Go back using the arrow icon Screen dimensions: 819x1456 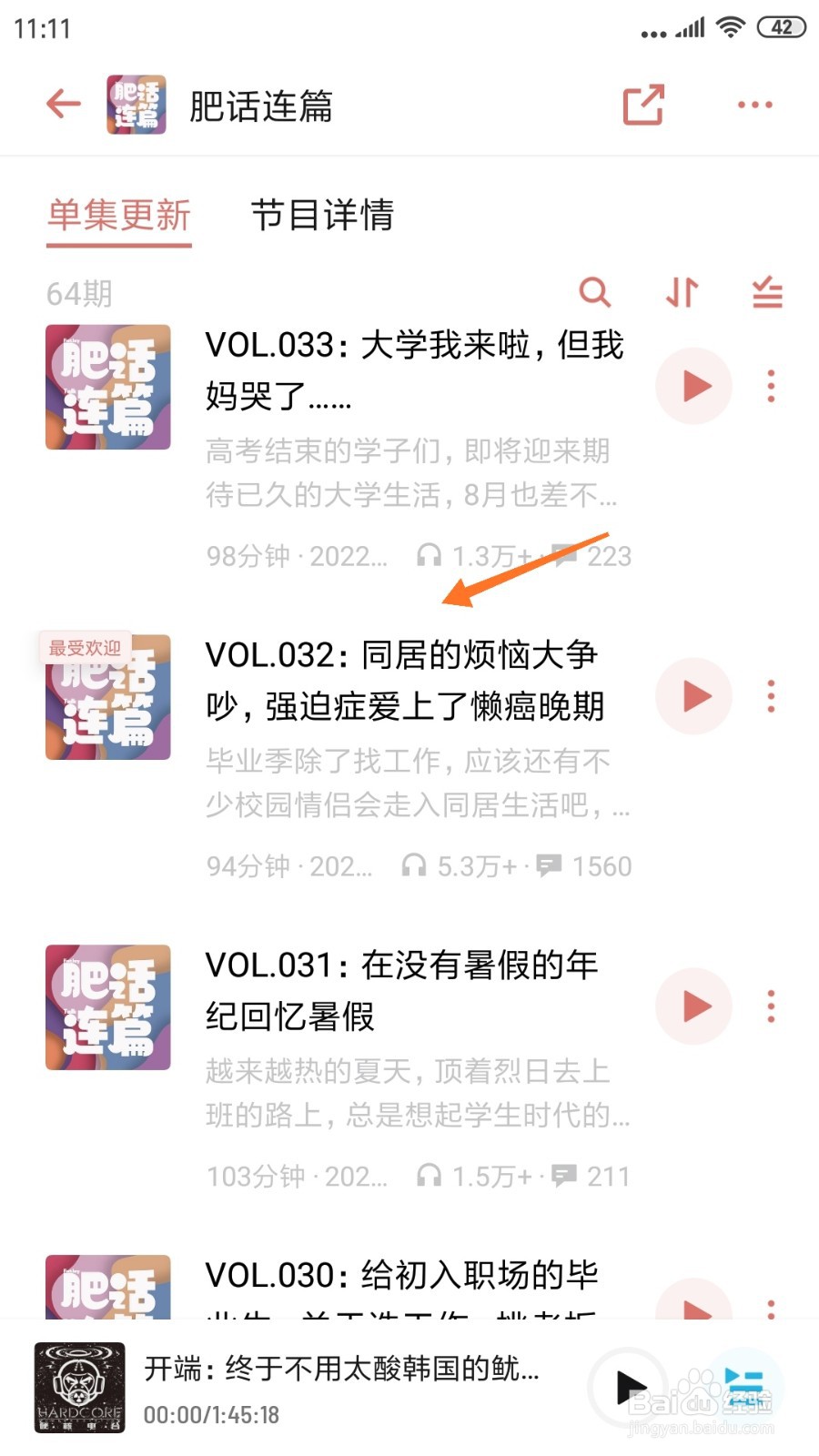[x=64, y=104]
